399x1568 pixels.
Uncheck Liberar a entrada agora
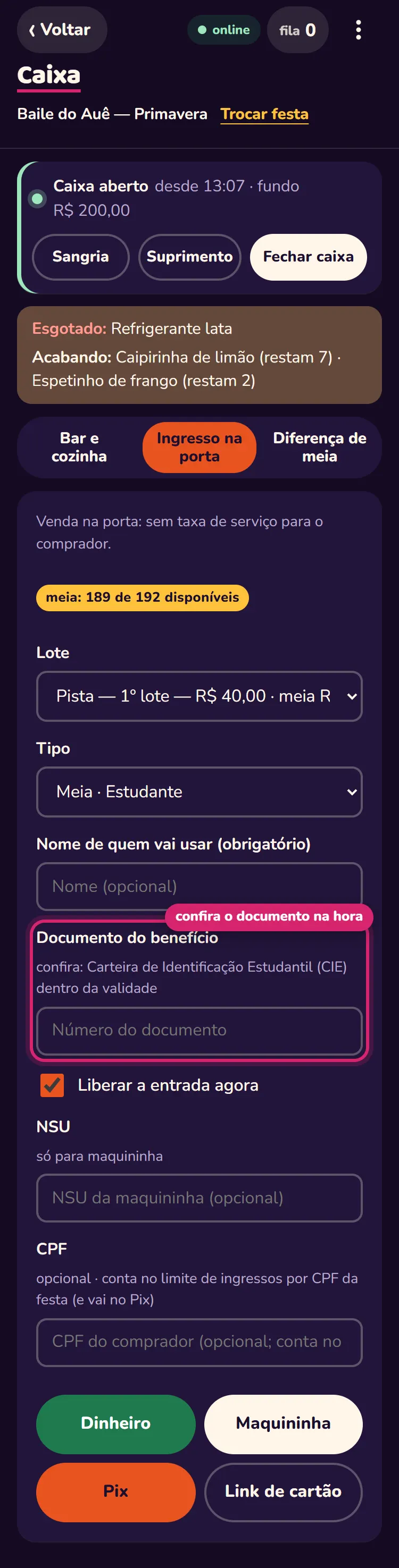click(52, 1085)
